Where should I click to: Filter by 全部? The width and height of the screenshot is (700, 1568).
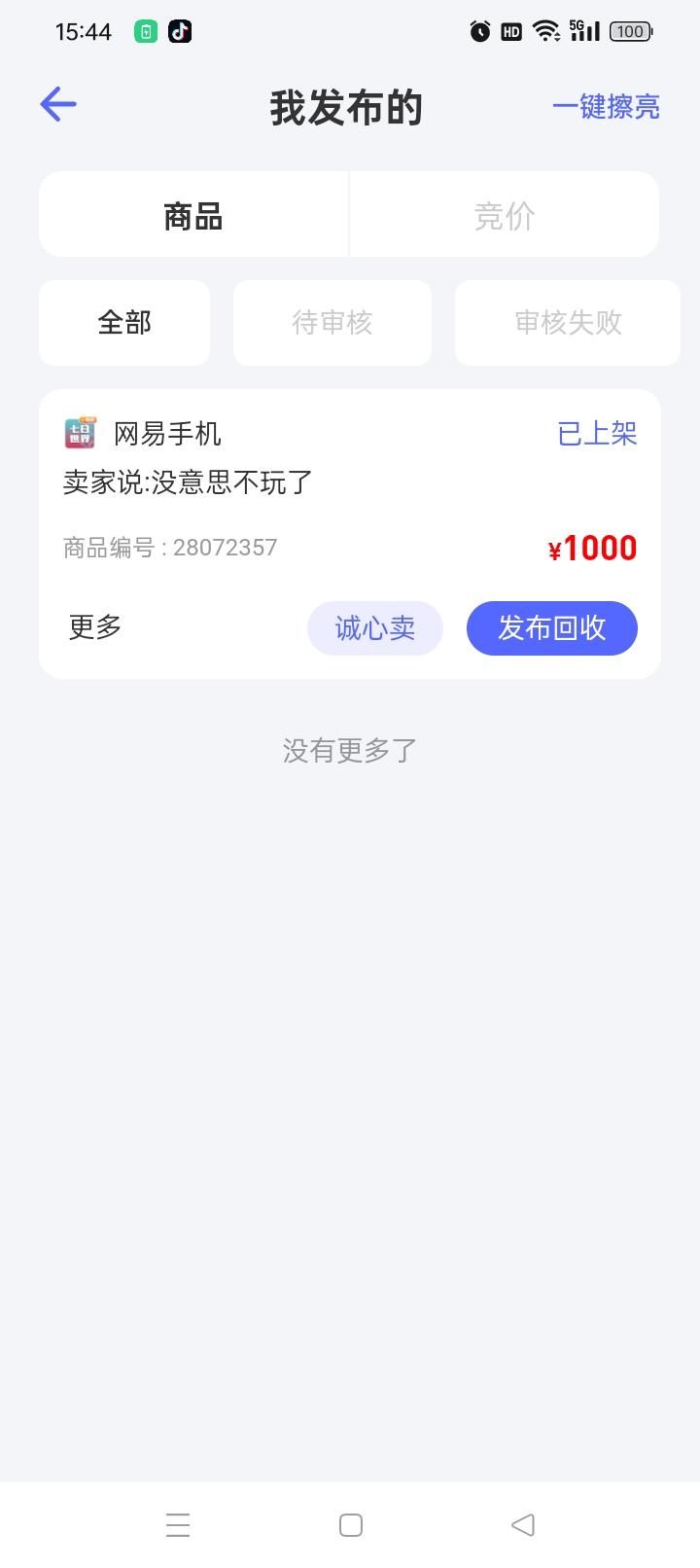124,323
